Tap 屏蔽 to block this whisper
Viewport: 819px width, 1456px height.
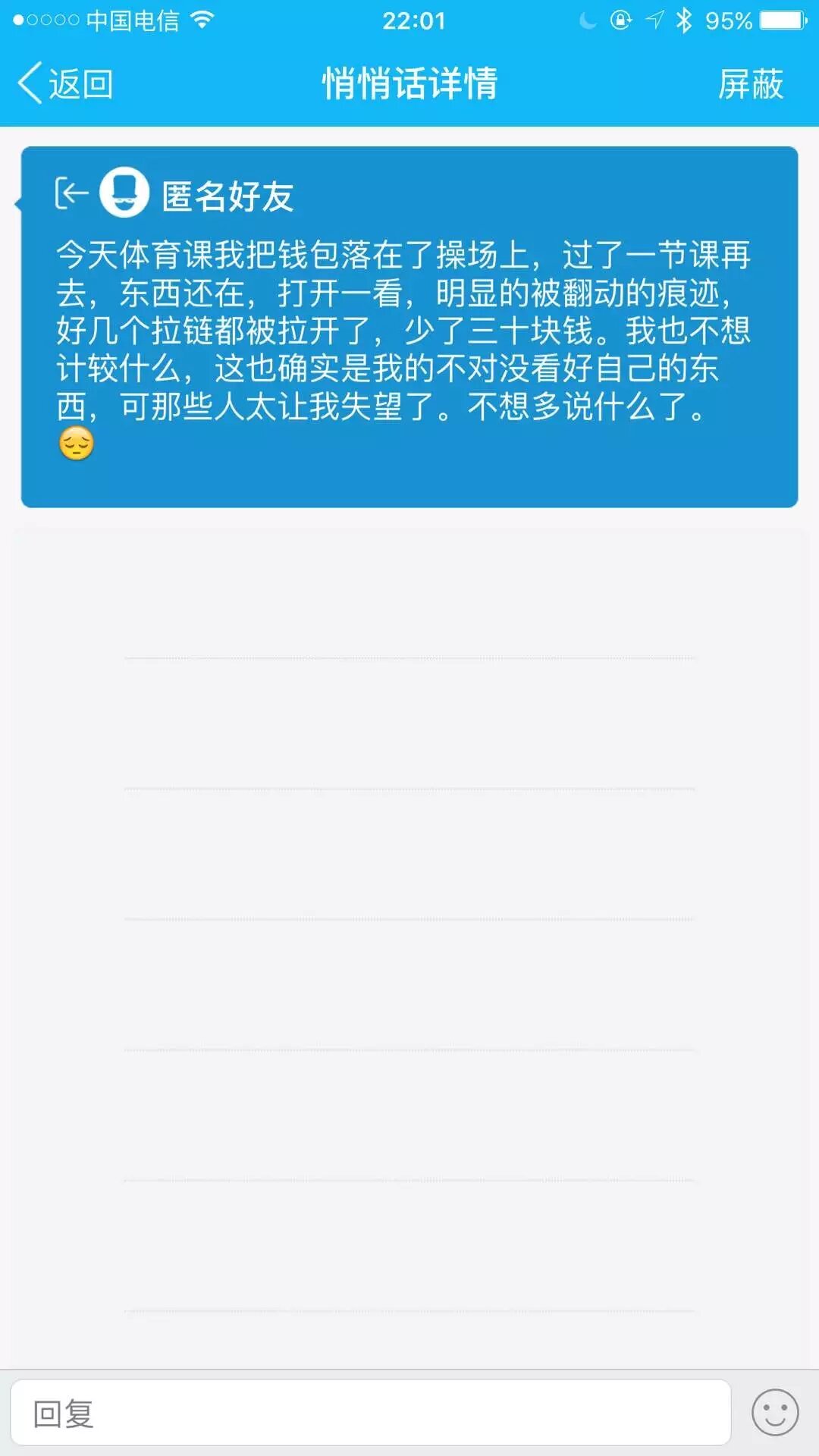click(750, 83)
